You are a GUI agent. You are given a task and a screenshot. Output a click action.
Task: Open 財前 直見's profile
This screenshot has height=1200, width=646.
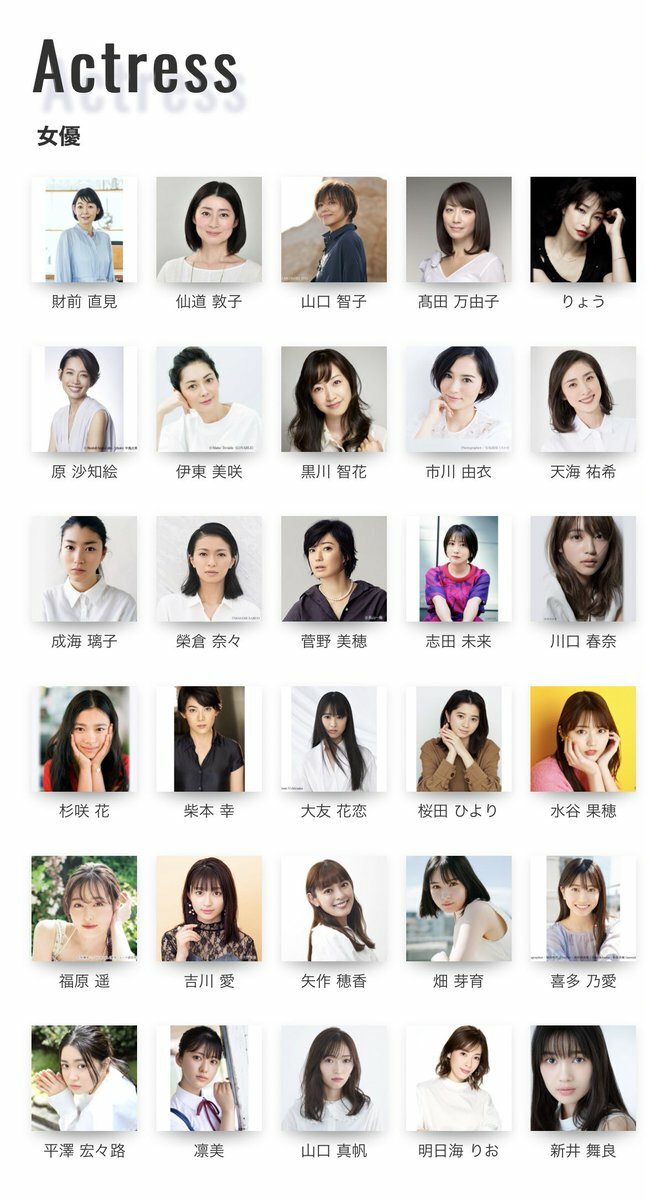click(84, 230)
